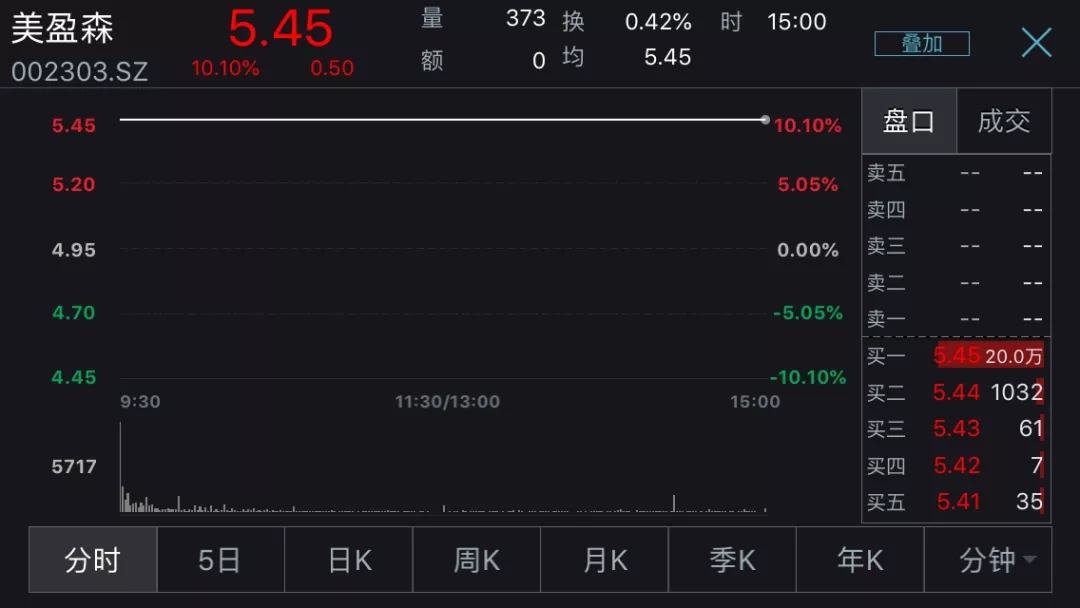Select the 分时 chart tab
This screenshot has width=1080, height=608.
coord(92,560)
